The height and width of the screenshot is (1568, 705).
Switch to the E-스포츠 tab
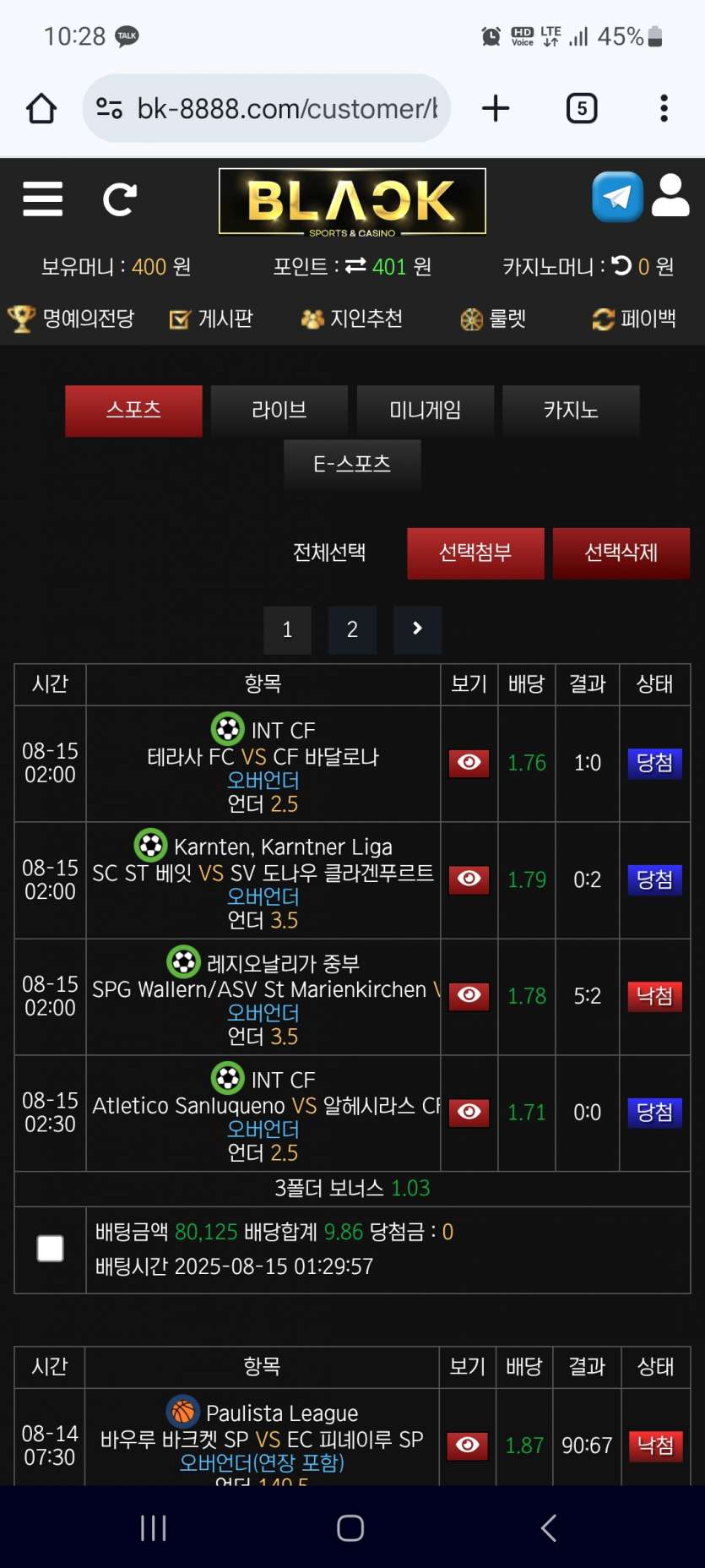(352, 464)
